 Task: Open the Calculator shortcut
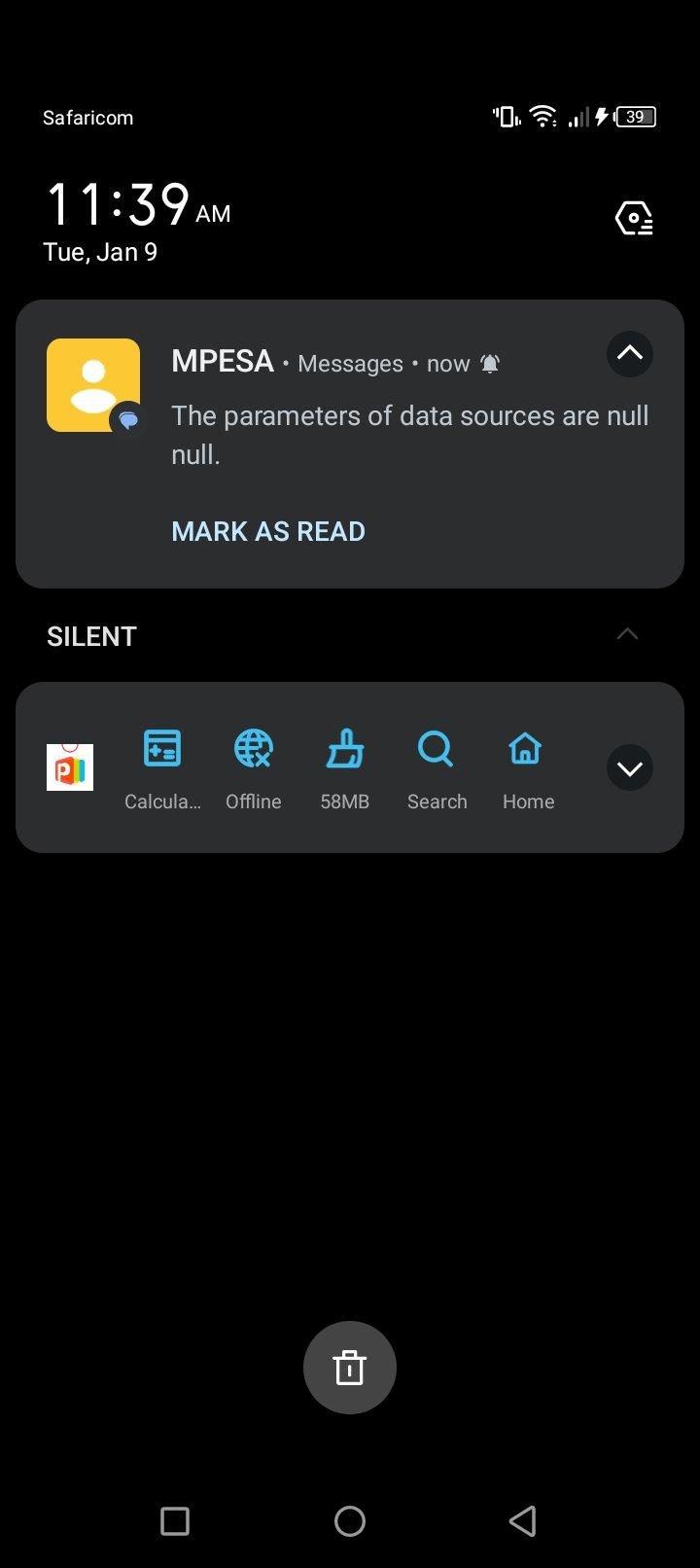tap(162, 768)
